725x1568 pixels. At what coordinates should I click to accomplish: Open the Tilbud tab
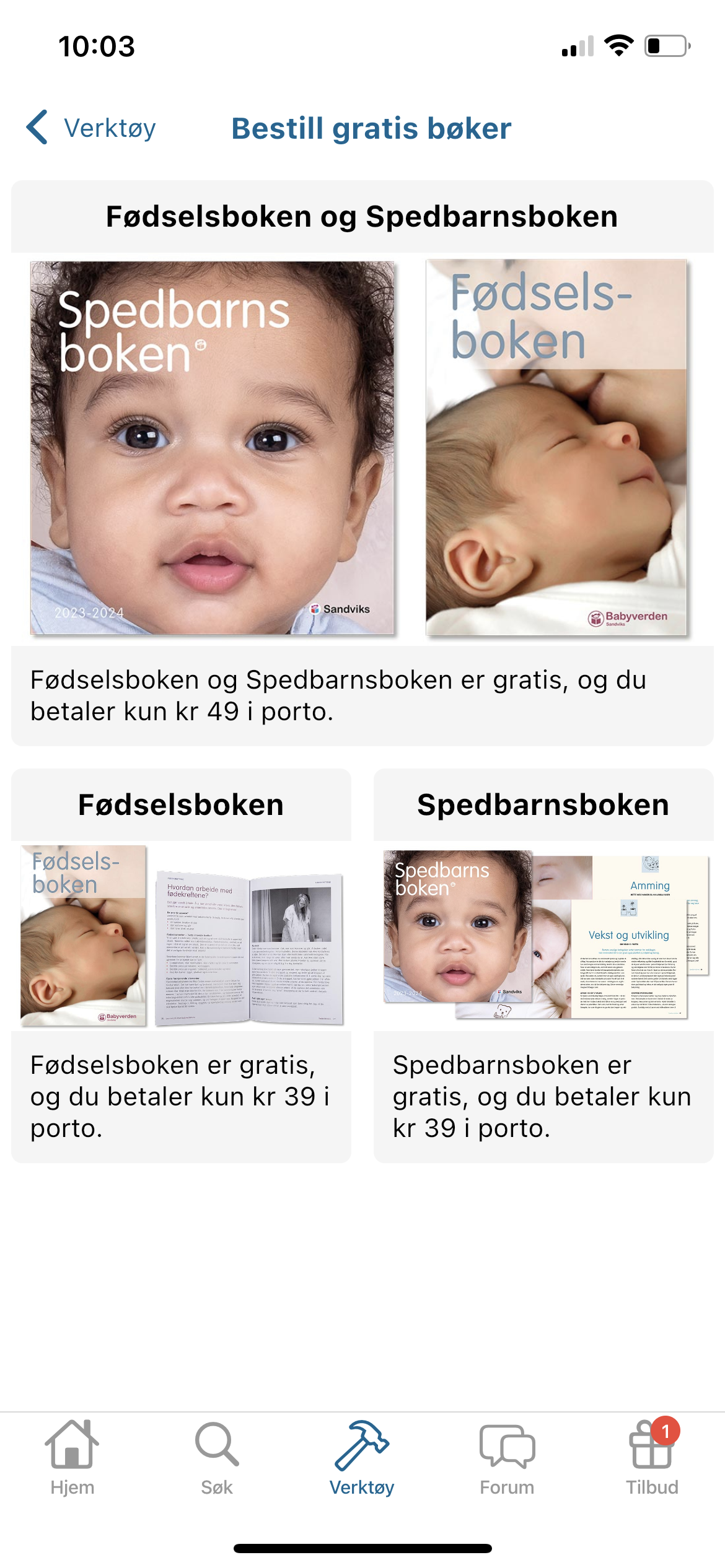[x=652, y=1457]
